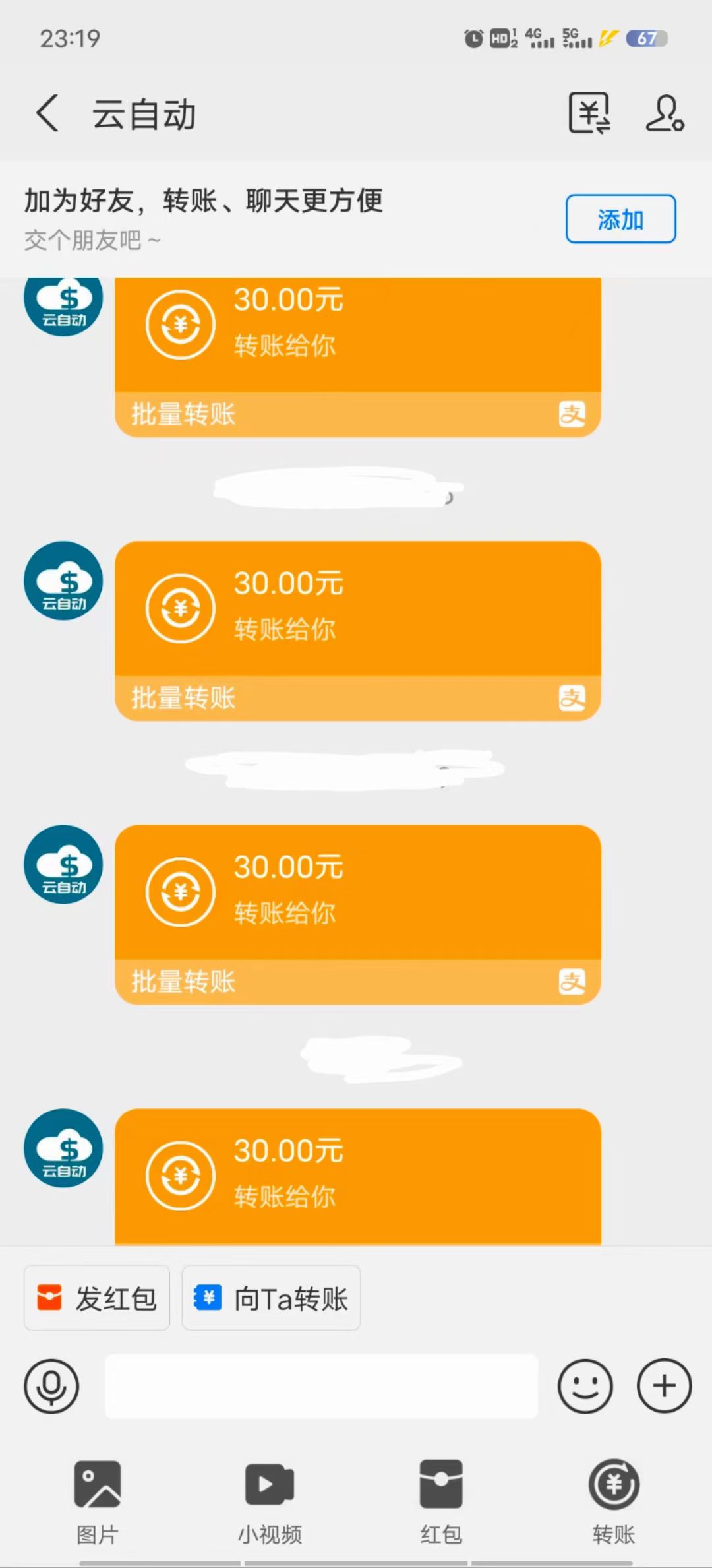Image resolution: width=712 pixels, height=1568 pixels.
Task: Open transfer records icon in header
Action: 589,113
